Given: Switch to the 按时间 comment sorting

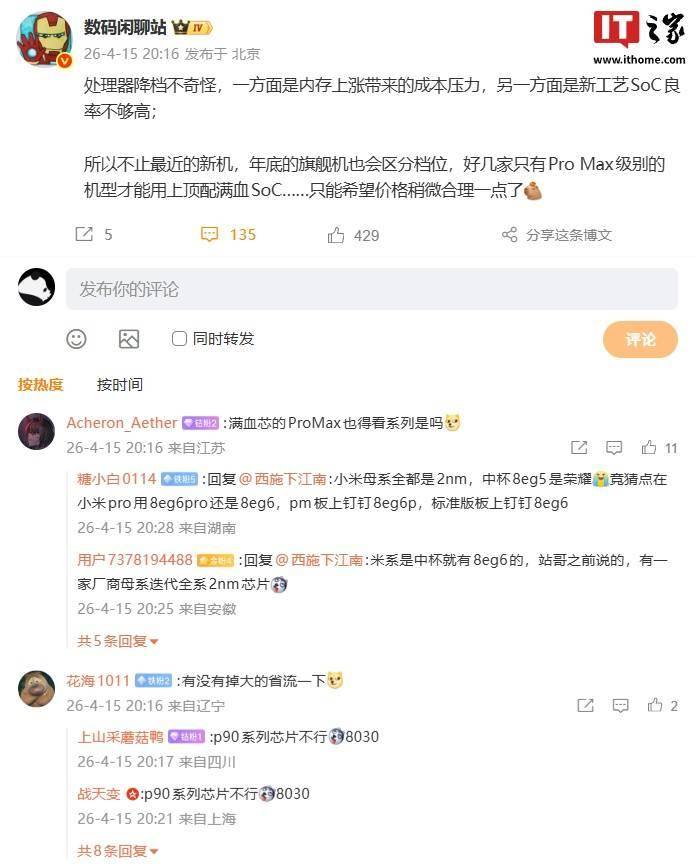Looking at the screenshot, I should click(119, 384).
